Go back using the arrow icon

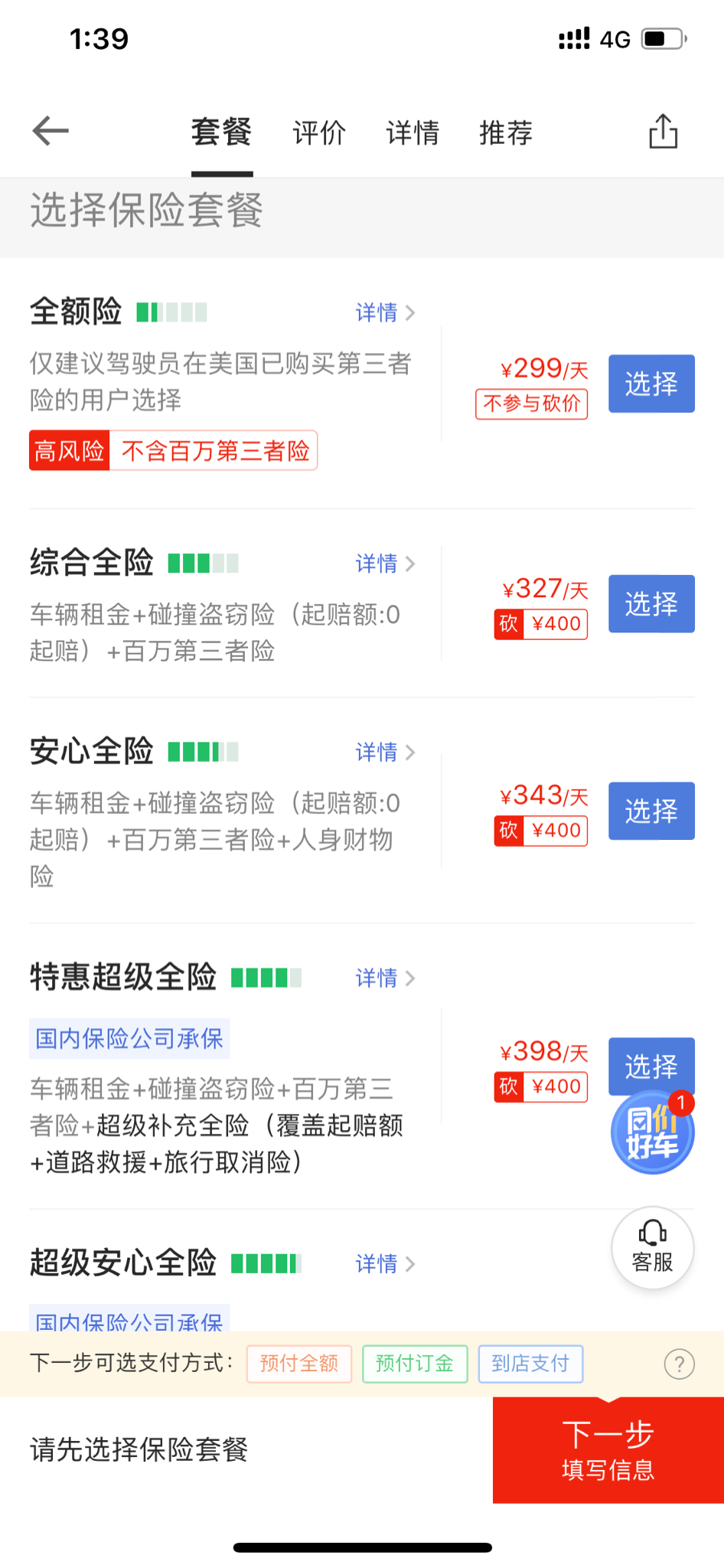pyautogui.click(x=51, y=131)
